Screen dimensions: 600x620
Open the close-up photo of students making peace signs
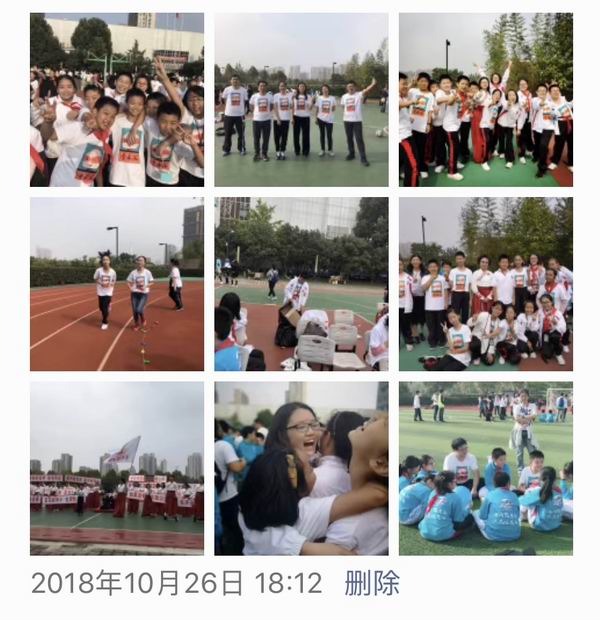click(117, 100)
